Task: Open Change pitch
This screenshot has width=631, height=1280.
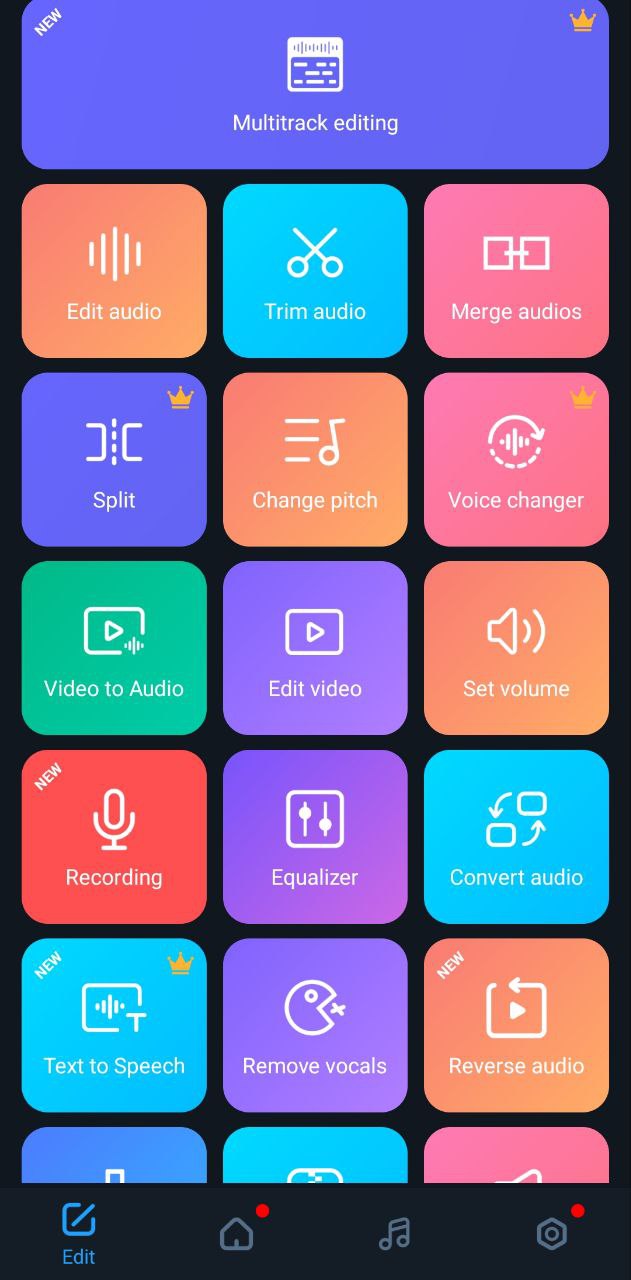Action: (x=315, y=460)
